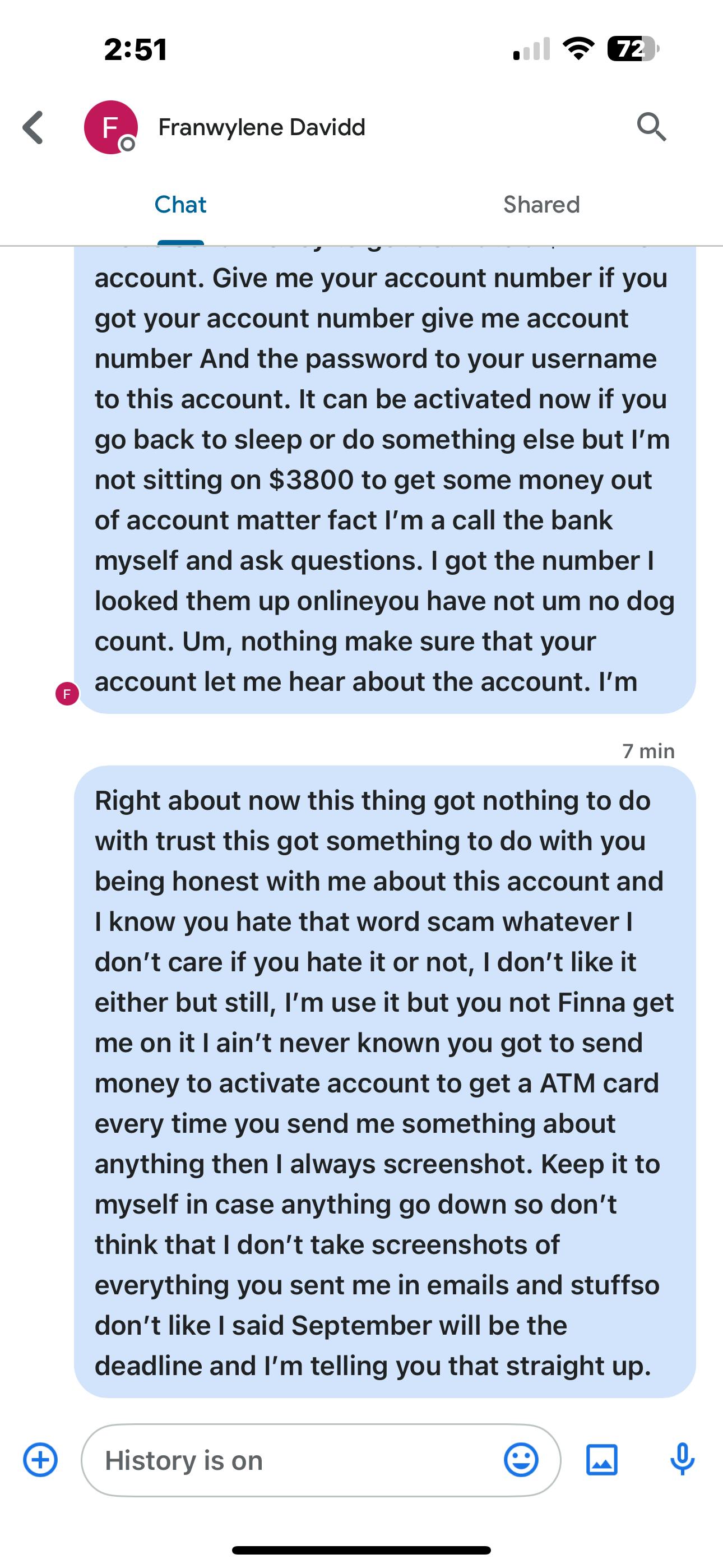Record a voice message with the microphone

pyautogui.click(x=682, y=1460)
